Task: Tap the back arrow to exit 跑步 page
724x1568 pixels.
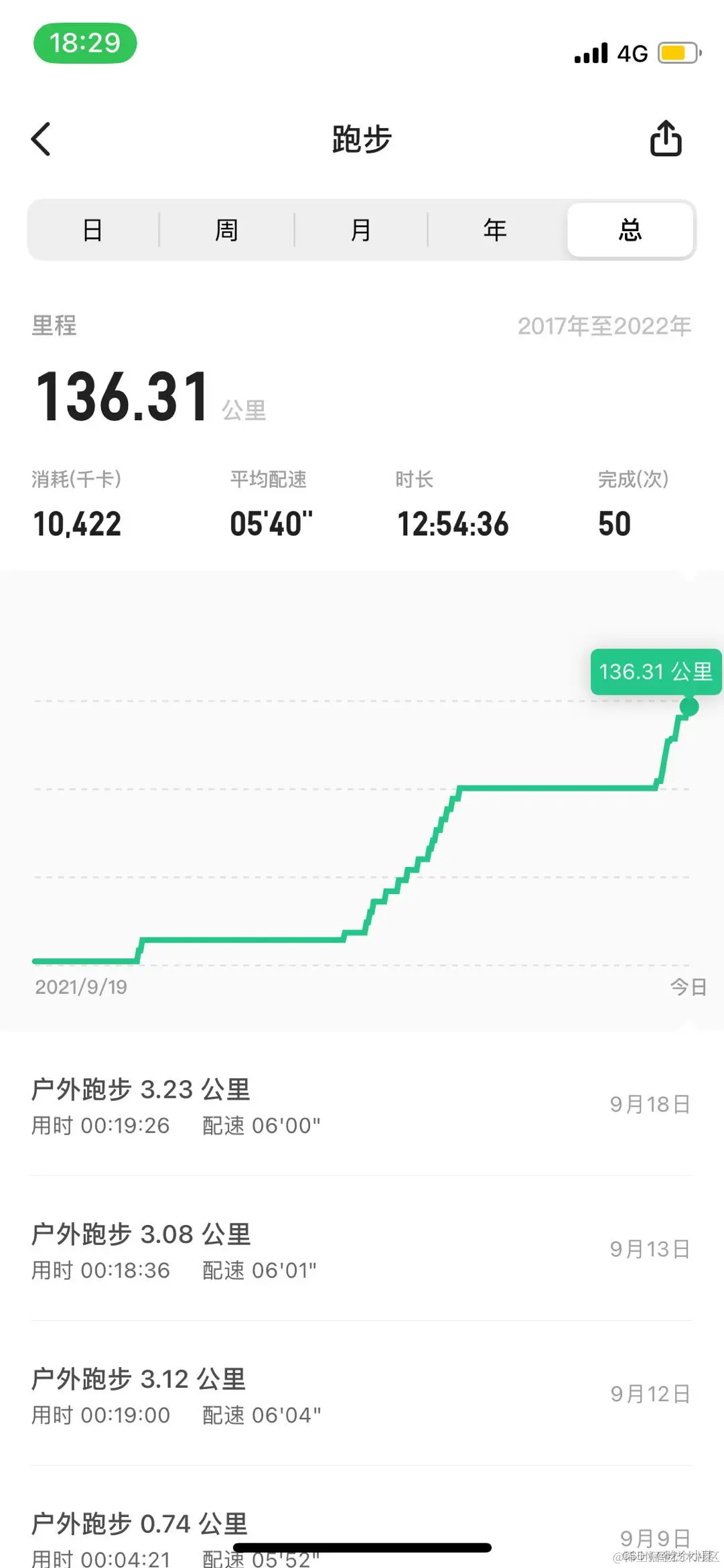Action: (42, 139)
